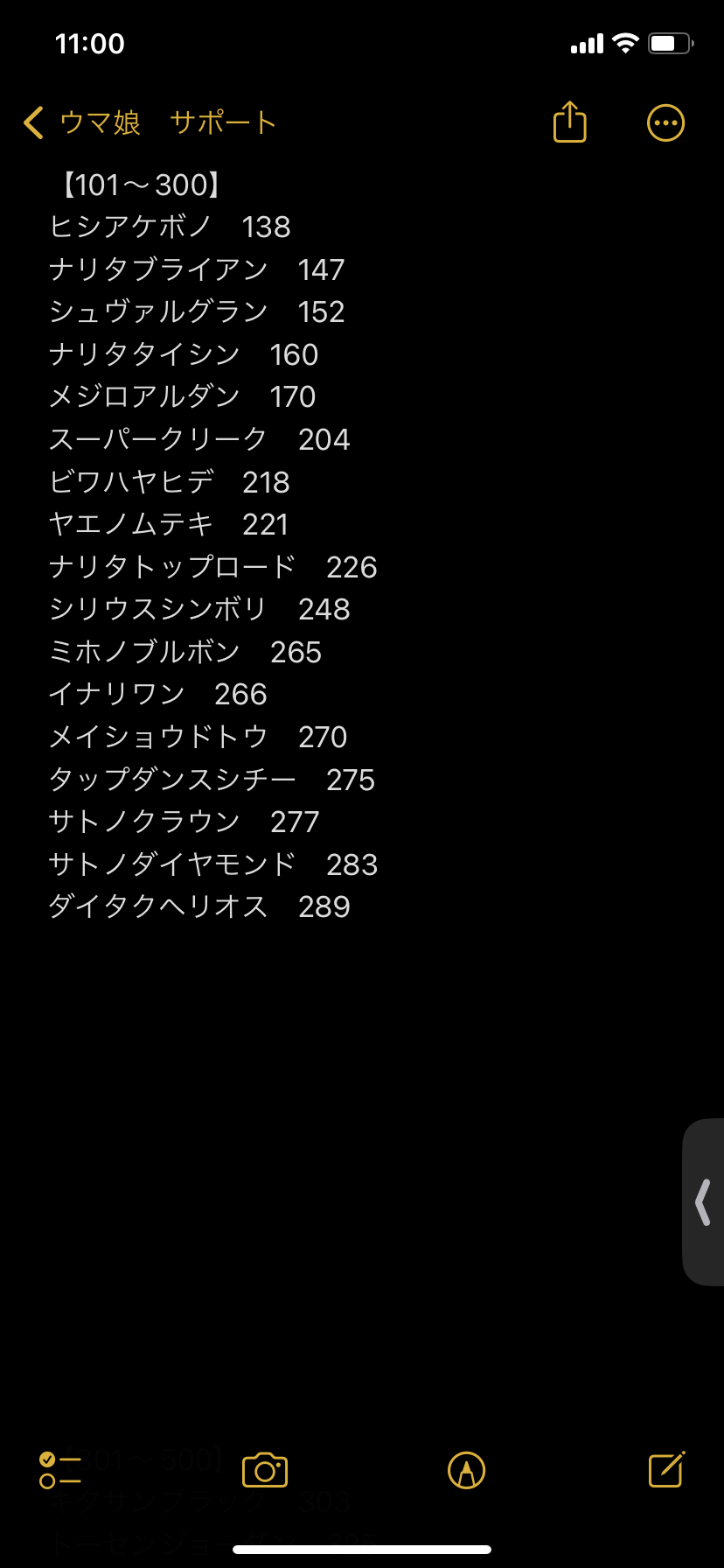Open the markup pen tool
Viewport: 724px width, 1568px height.
tap(466, 1470)
